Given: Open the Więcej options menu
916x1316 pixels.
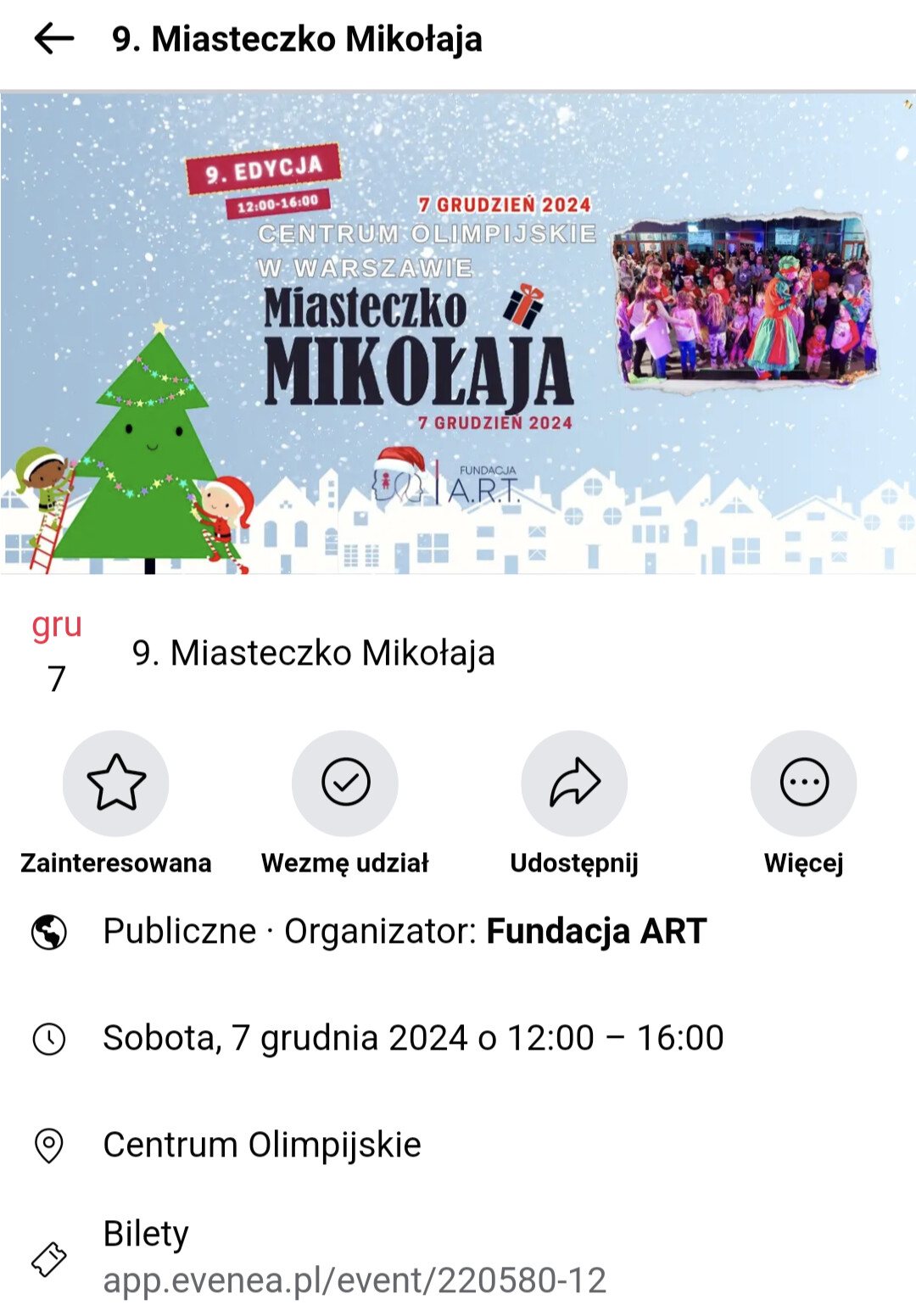Looking at the screenshot, I should click(x=803, y=783).
